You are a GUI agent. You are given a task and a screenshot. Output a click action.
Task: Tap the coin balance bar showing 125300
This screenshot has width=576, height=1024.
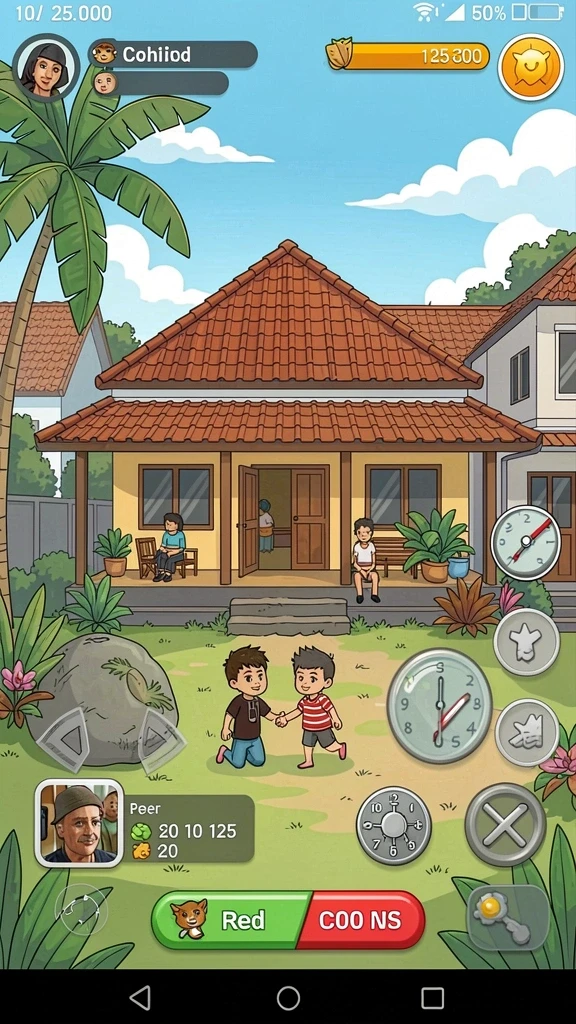point(408,56)
